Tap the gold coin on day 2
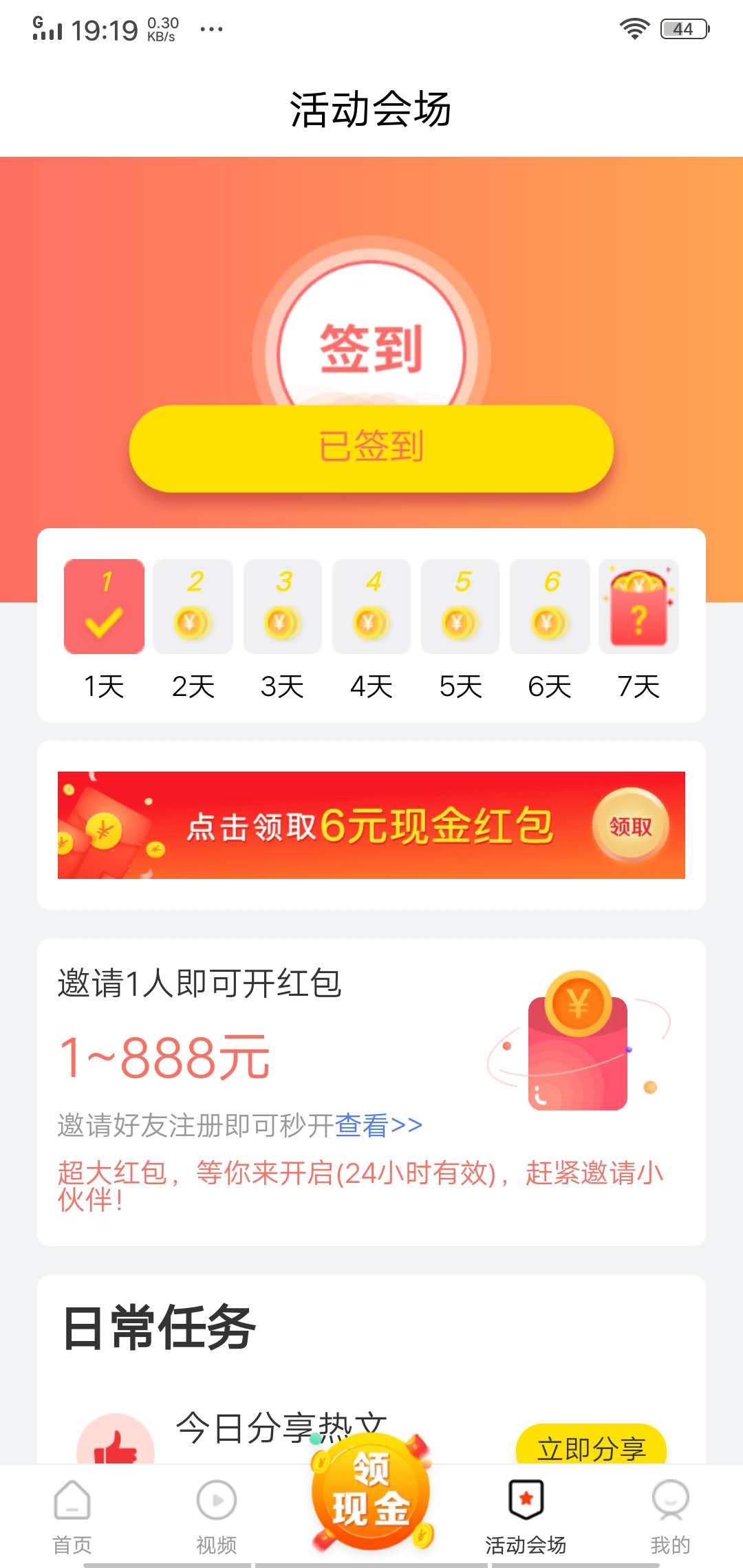The image size is (743, 1568). click(192, 621)
